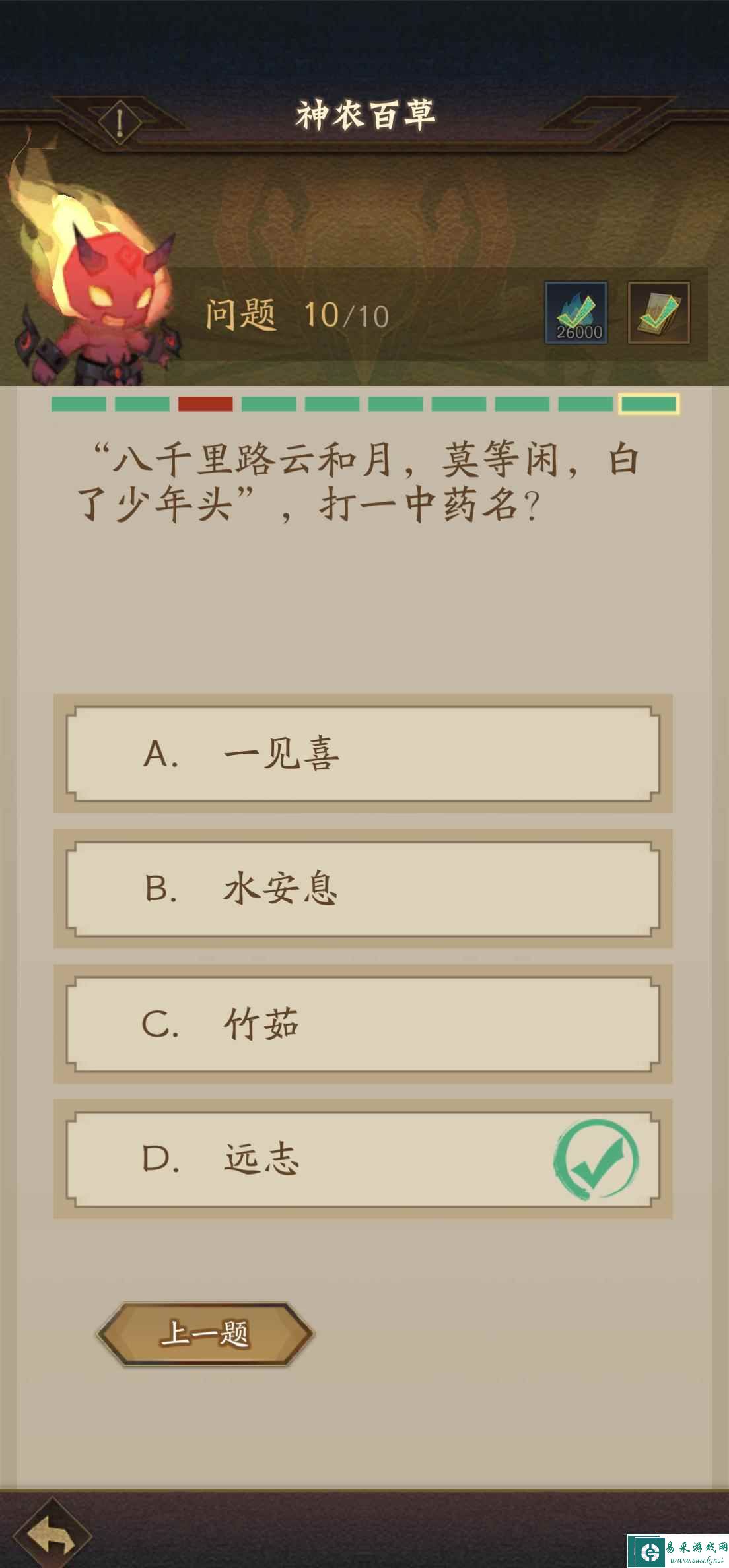Choose answer C 竹茹
Image resolution: width=729 pixels, height=1568 pixels.
pos(363,1024)
